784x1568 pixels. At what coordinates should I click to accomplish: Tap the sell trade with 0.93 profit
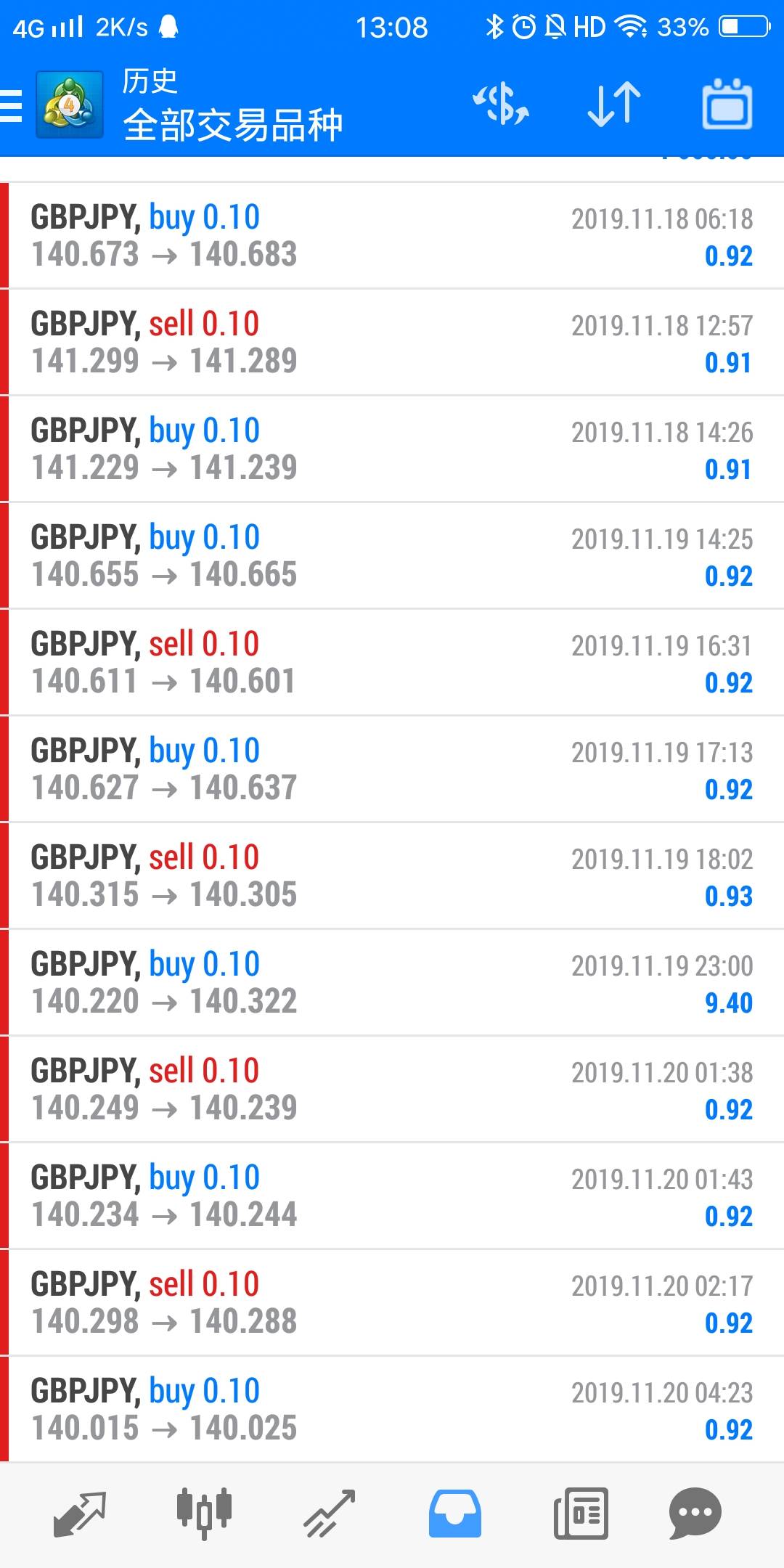tap(392, 876)
